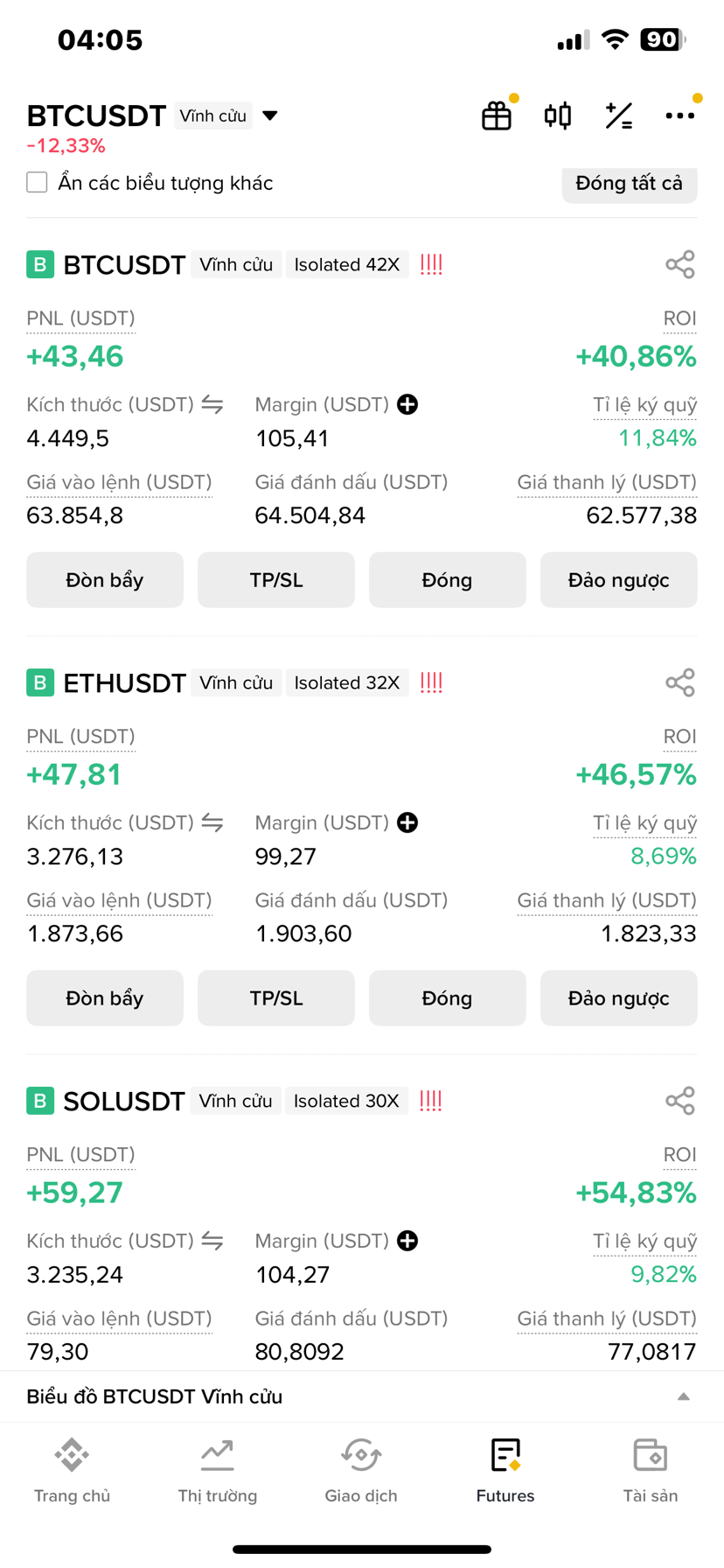Viewport: 724px width, 1568px height.
Task: Share the SOLUSDT position
Action: coord(680,1101)
